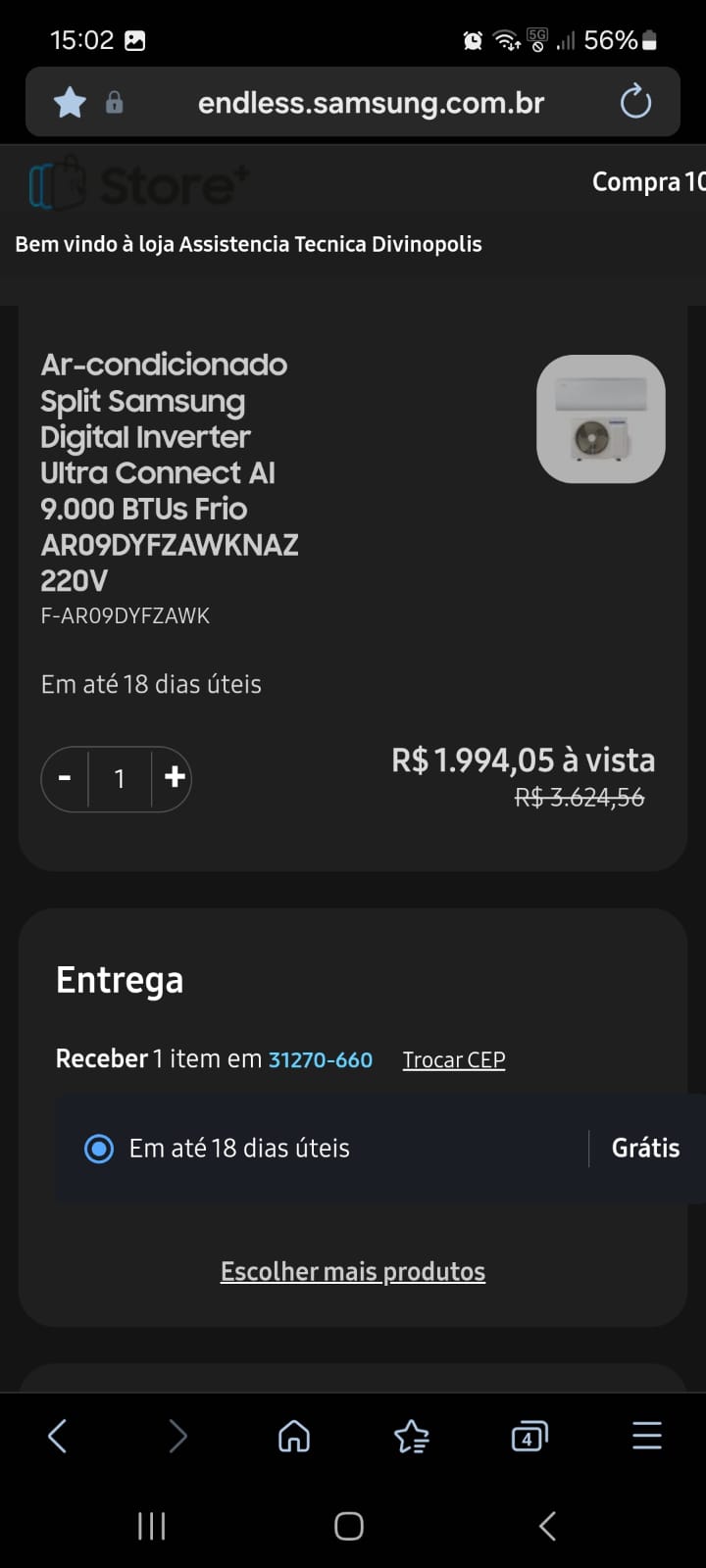706x1568 pixels.
Task: Open the Escolher mais produtos link
Action: click(353, 1272)
